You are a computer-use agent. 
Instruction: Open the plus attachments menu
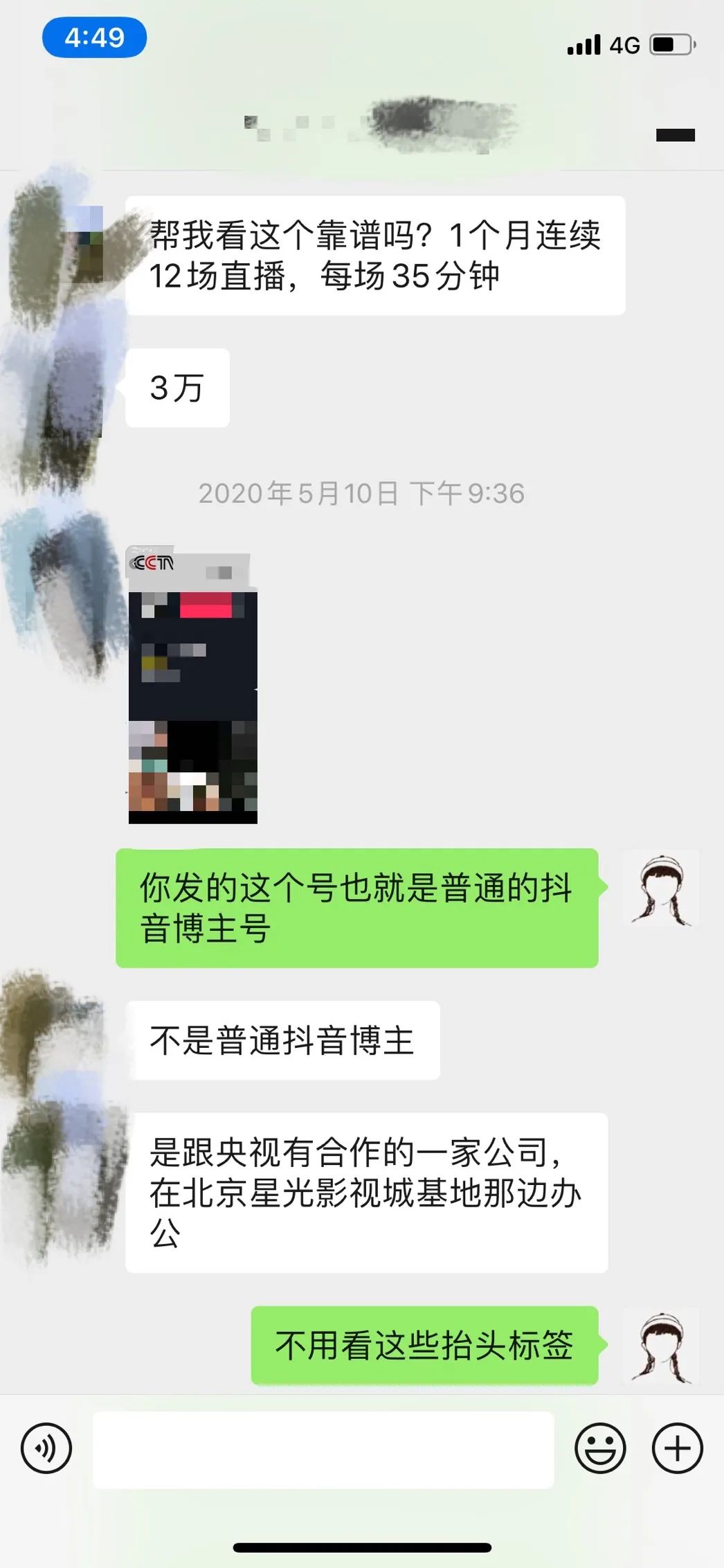tap(677, 1448)
